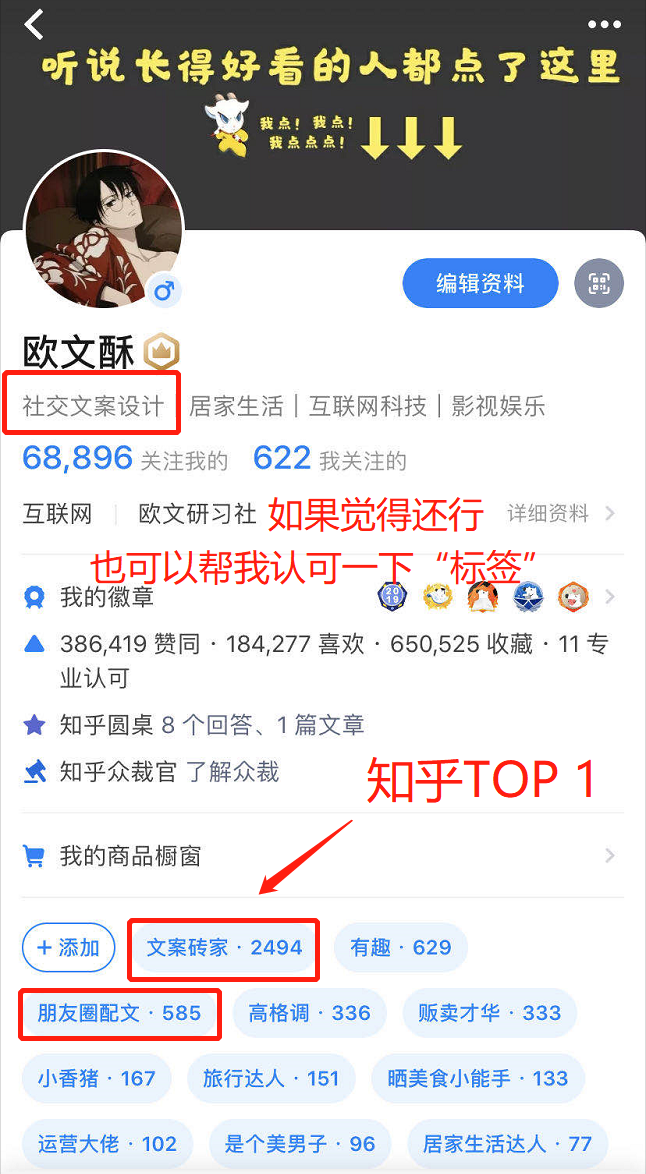Tap 添加 to add a new tag
The image size is (646, 1174).
point(68,947)
